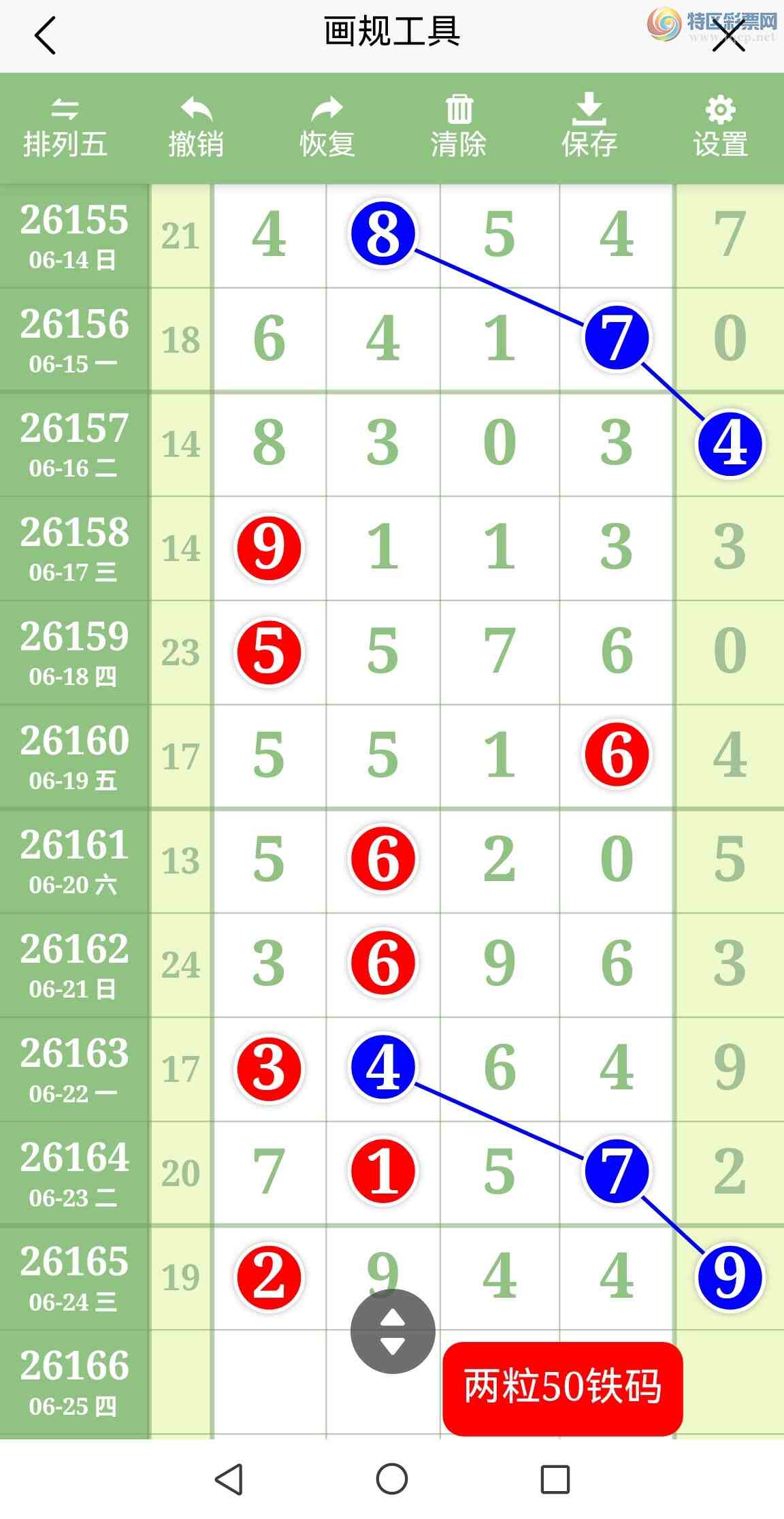
Task: Switch lottery type via 排列五
Action: 65,128
